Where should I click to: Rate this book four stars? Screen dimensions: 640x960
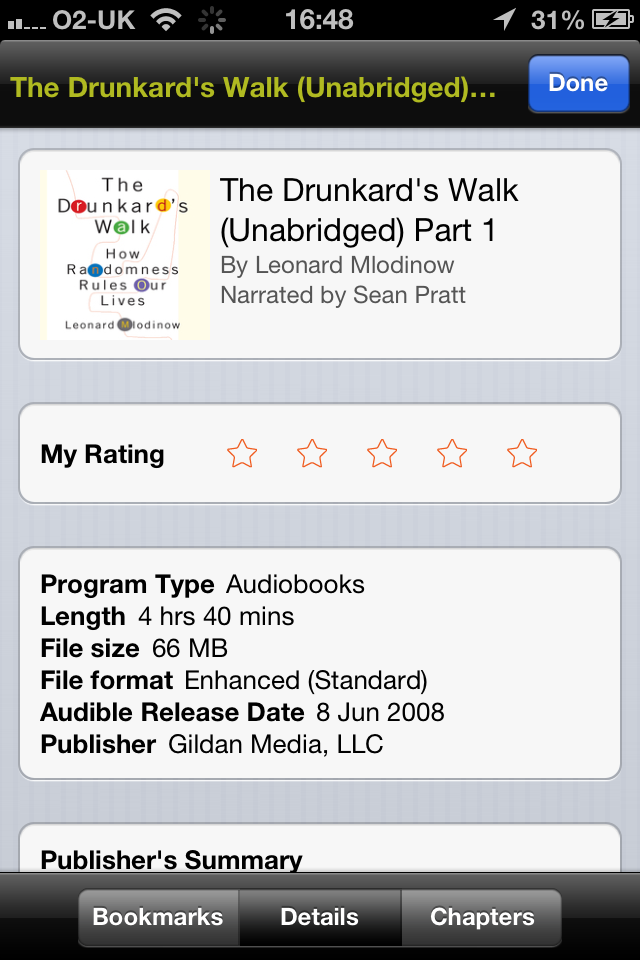coord(452,454)
